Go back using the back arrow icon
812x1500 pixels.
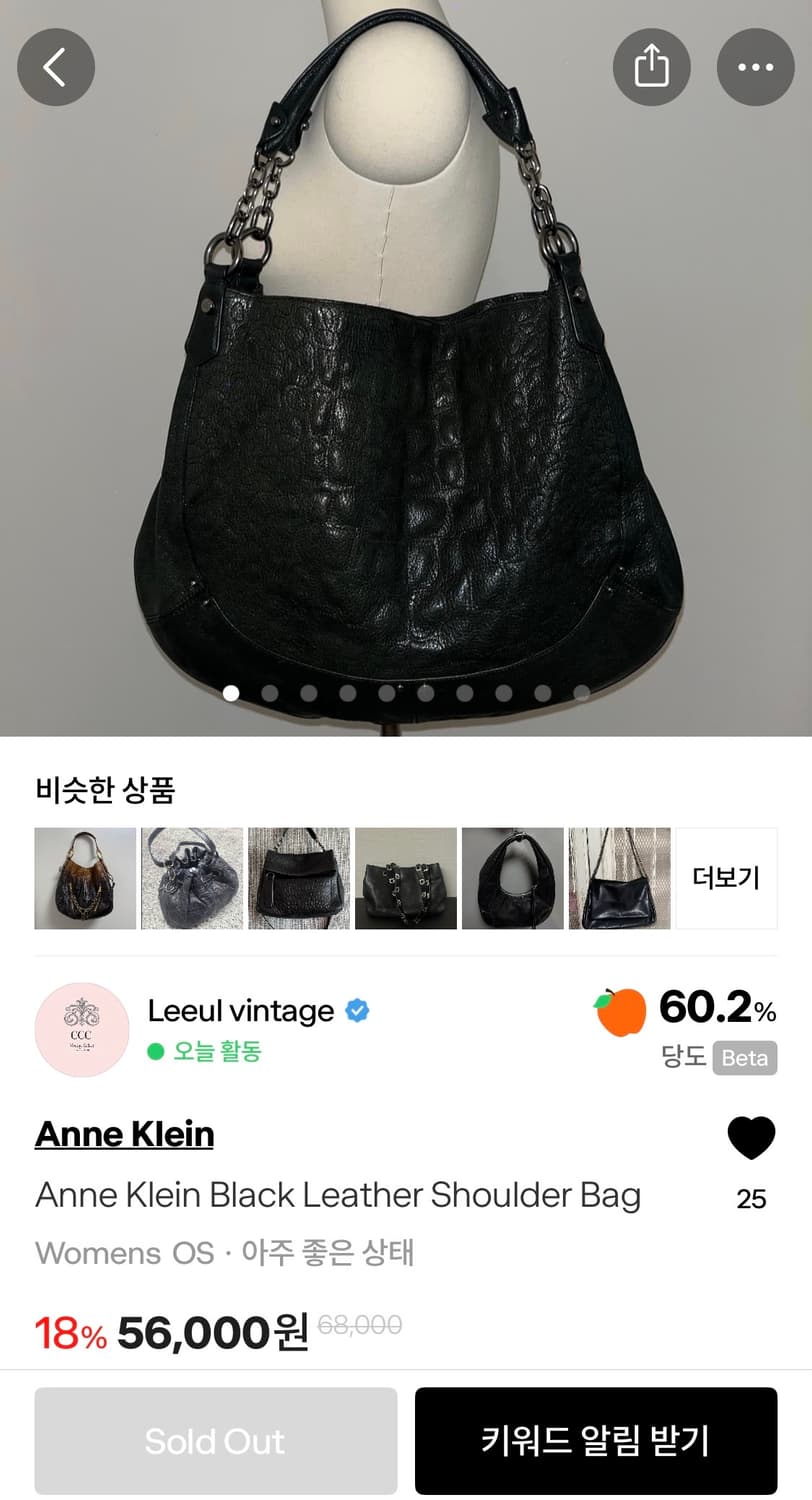point(55,66)
